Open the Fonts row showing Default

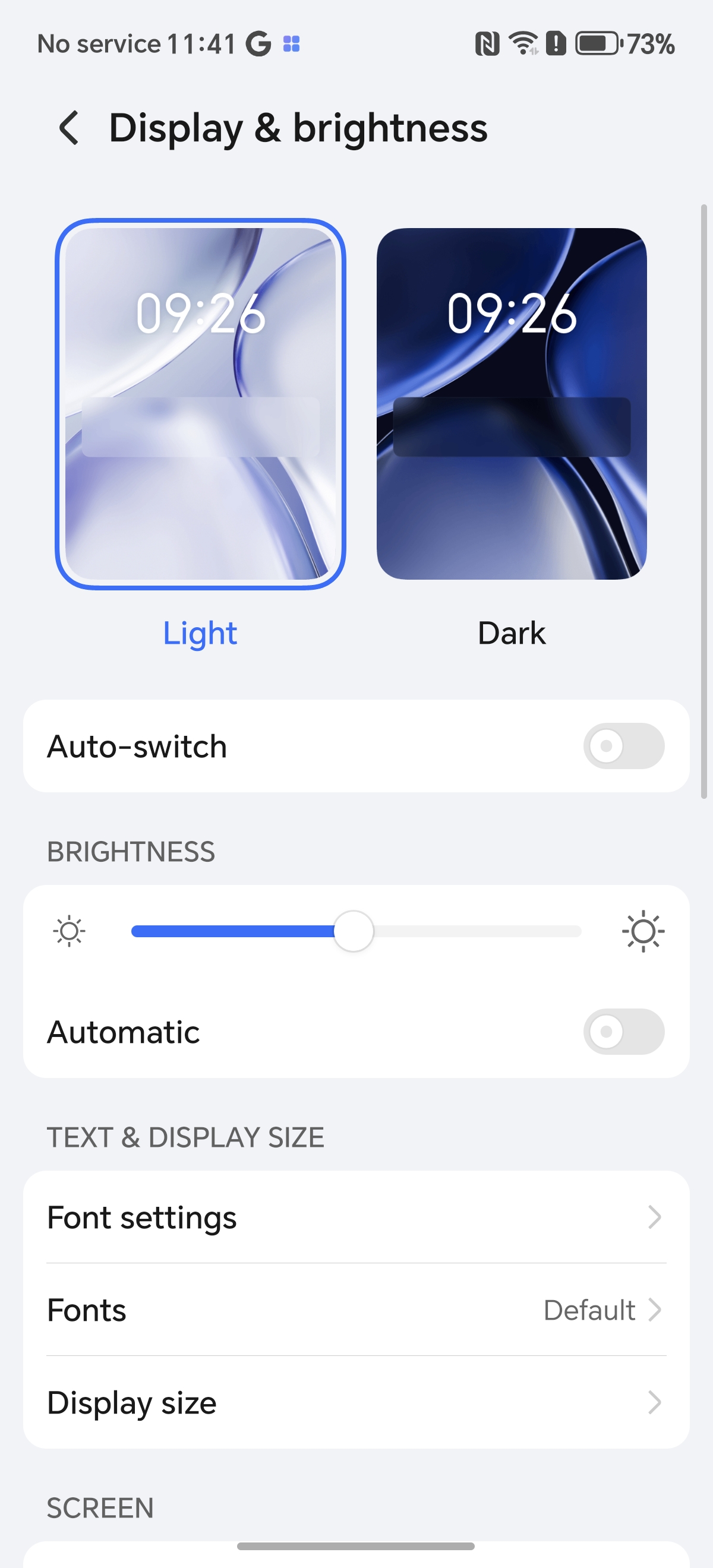click(x=356, y=1310)
